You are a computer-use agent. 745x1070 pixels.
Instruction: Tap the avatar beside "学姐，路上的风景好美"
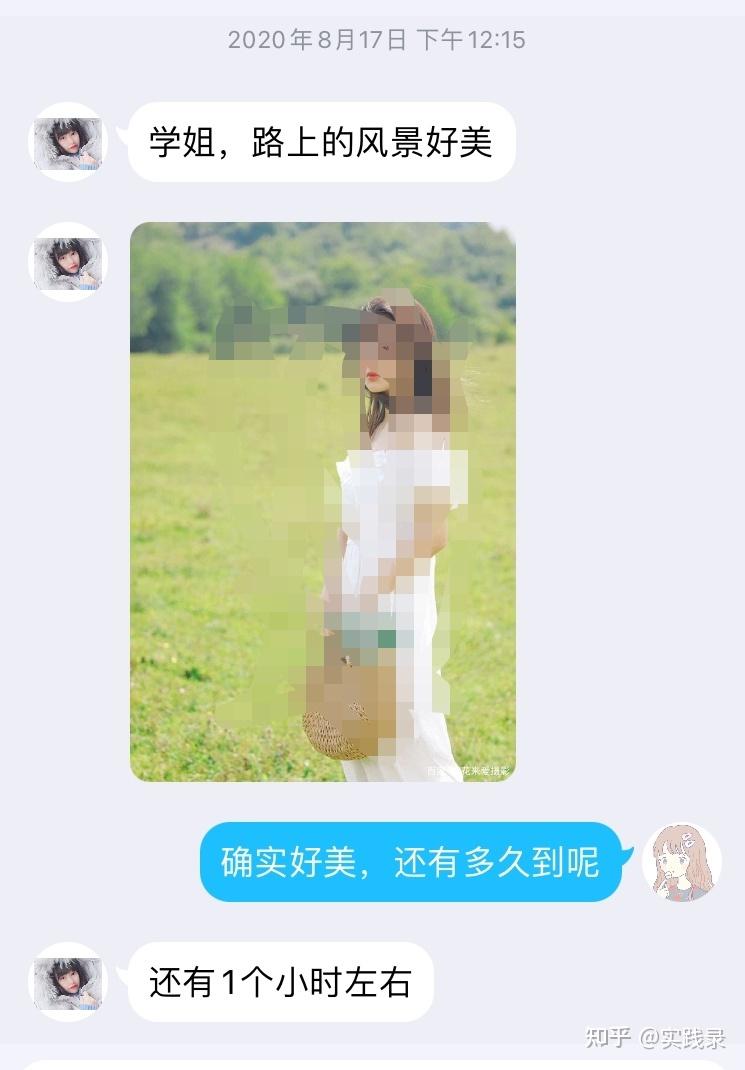tap(68, 142)
